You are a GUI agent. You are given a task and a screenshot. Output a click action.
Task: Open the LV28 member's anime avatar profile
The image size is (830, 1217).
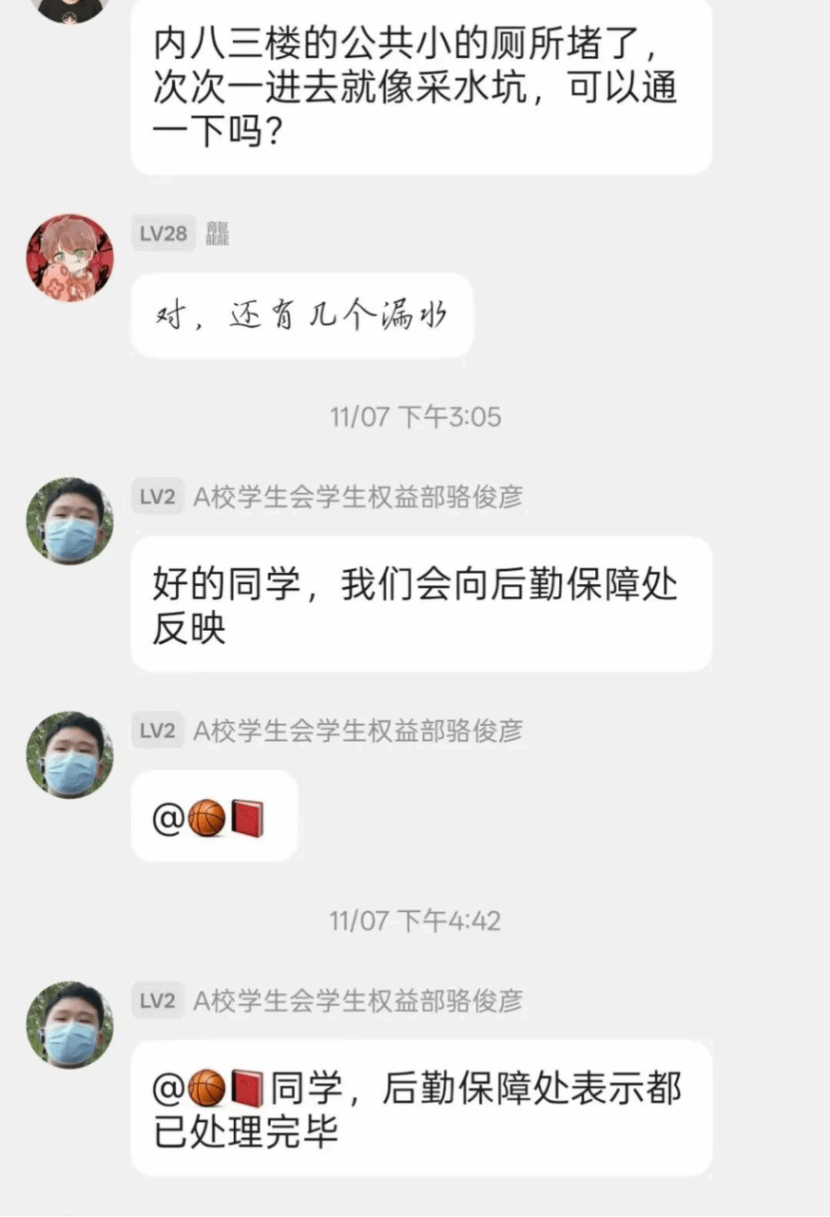tap(70, 256)
